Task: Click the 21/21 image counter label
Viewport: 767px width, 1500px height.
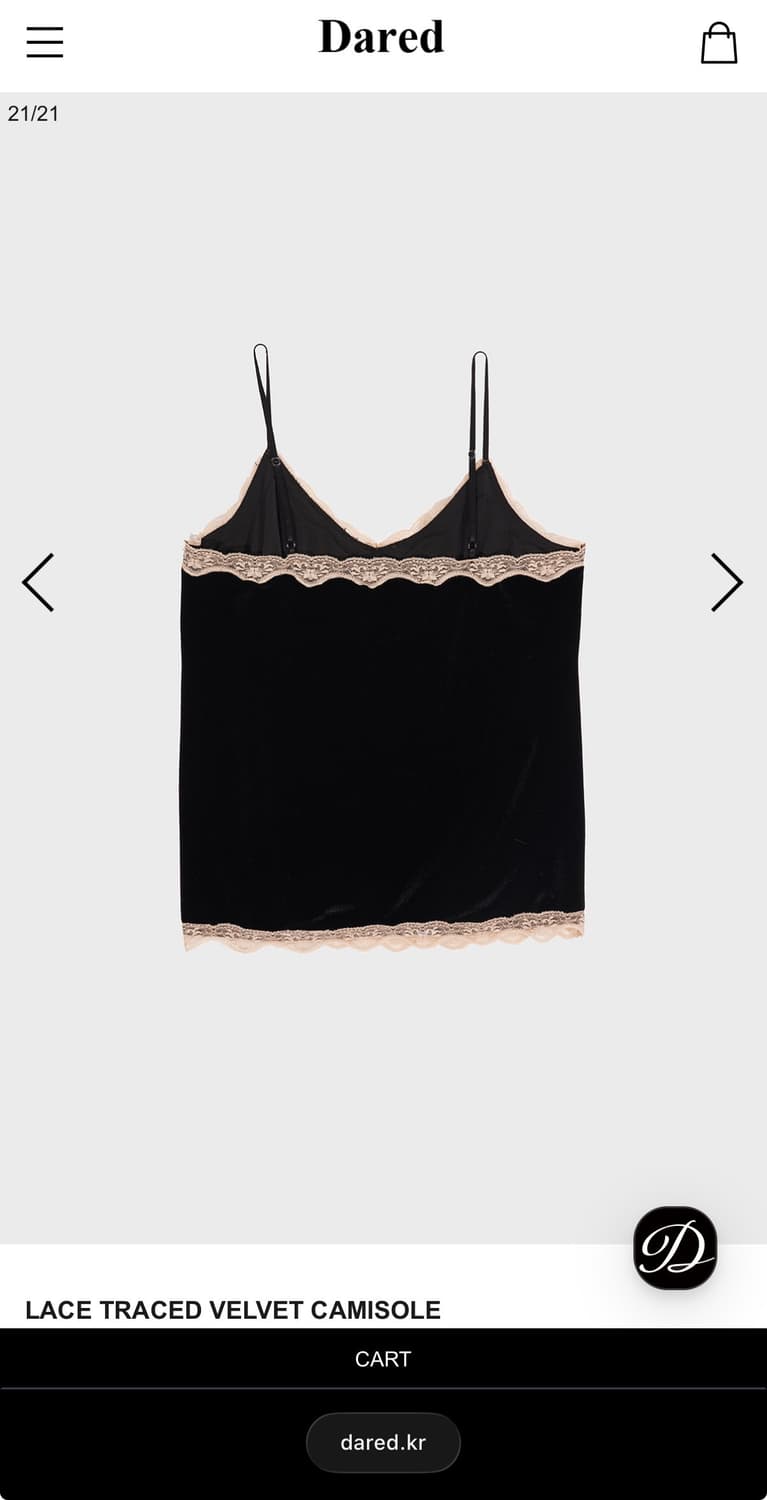Action: (33, 114)
